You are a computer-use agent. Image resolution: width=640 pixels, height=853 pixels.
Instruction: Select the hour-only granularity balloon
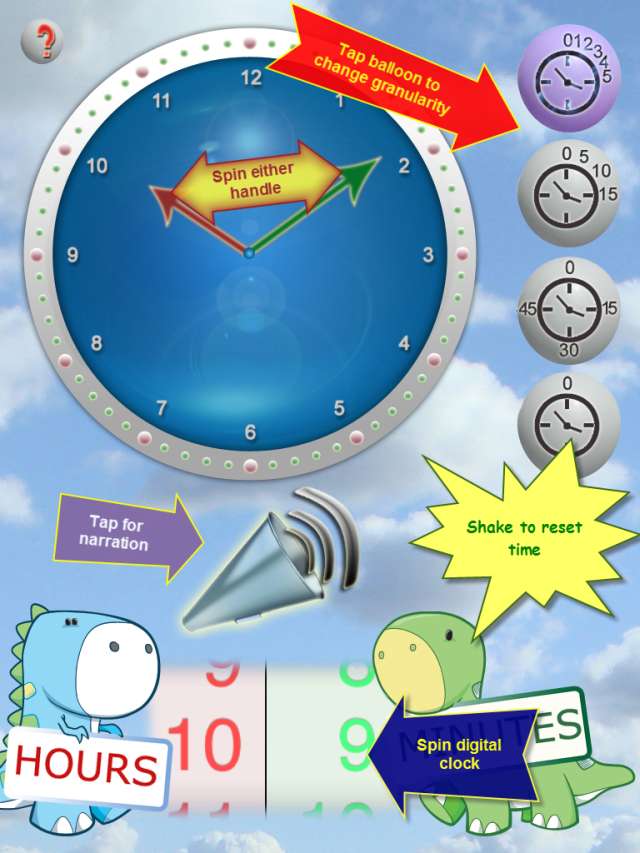pyautogui.click(x=567, y=420)
